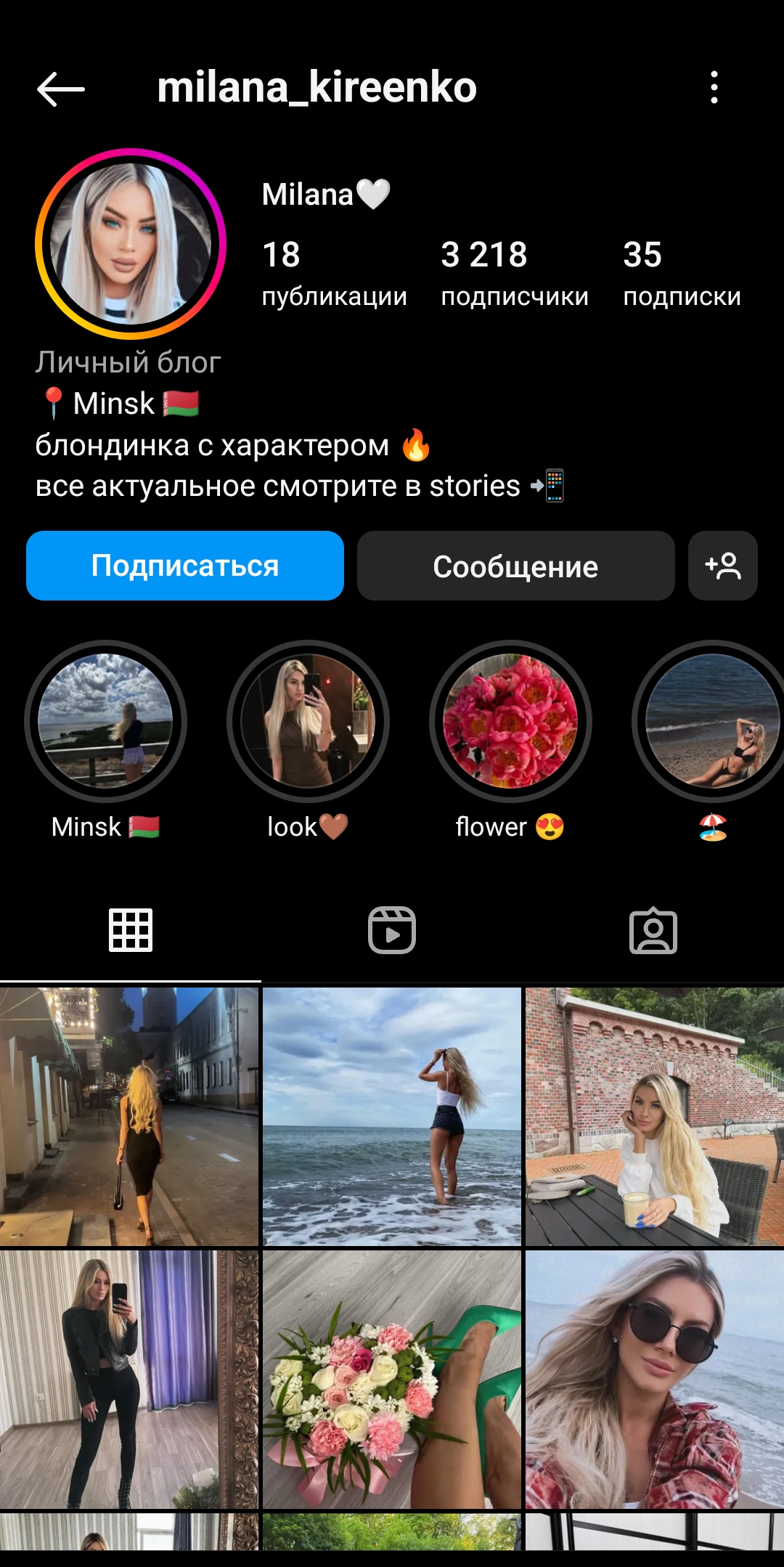View the 3 218 подписчики list
Viewport: 784px width, 1567px height.
[x=515, y=272]
